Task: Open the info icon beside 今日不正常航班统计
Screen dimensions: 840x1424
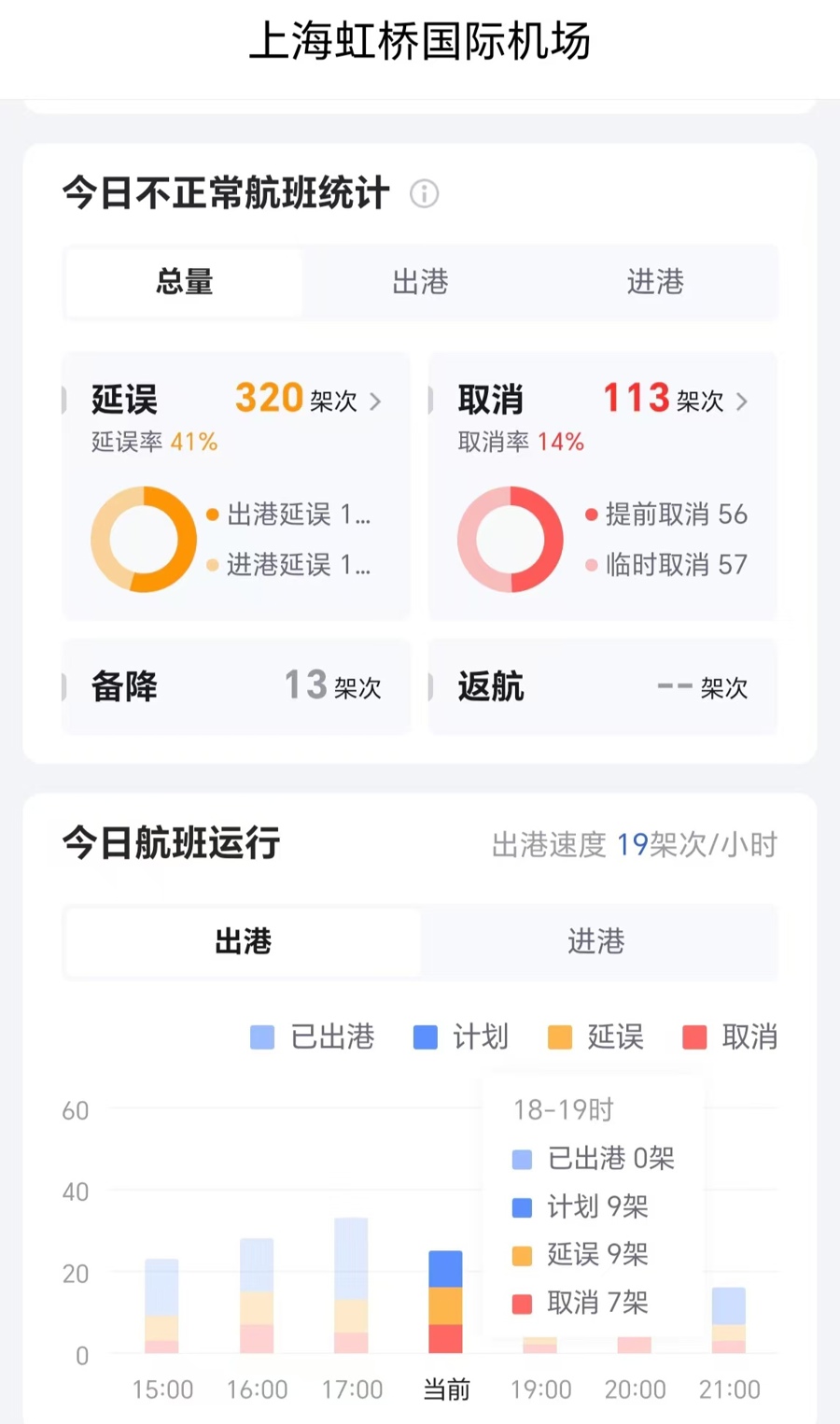Action: pyautogui.click(x=424, y=193)
